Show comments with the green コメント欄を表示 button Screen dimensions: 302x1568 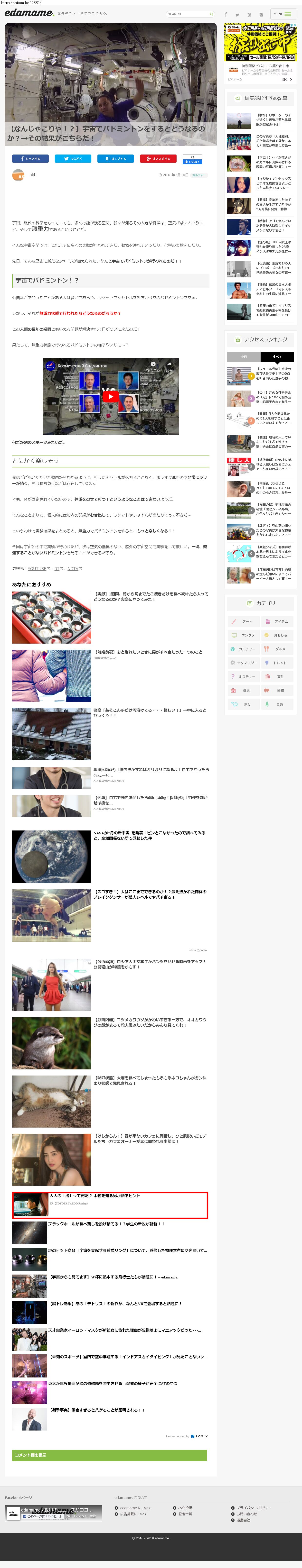[x=110, y=1455]
